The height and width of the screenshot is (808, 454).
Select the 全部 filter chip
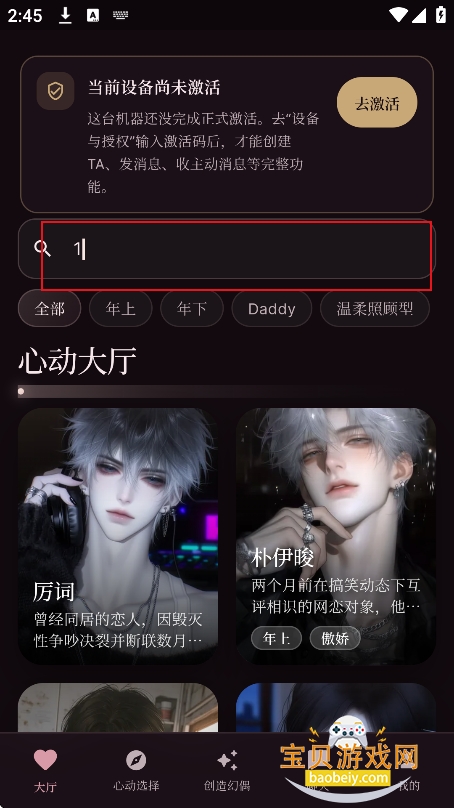(x=49, y=309)
